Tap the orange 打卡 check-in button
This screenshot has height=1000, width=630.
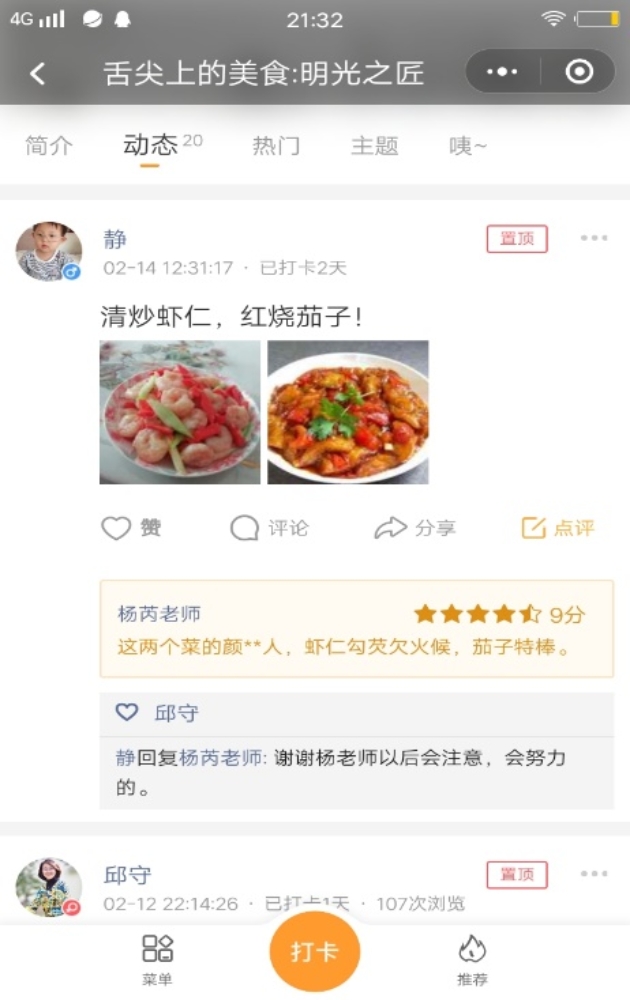click(x=314, y=952)
